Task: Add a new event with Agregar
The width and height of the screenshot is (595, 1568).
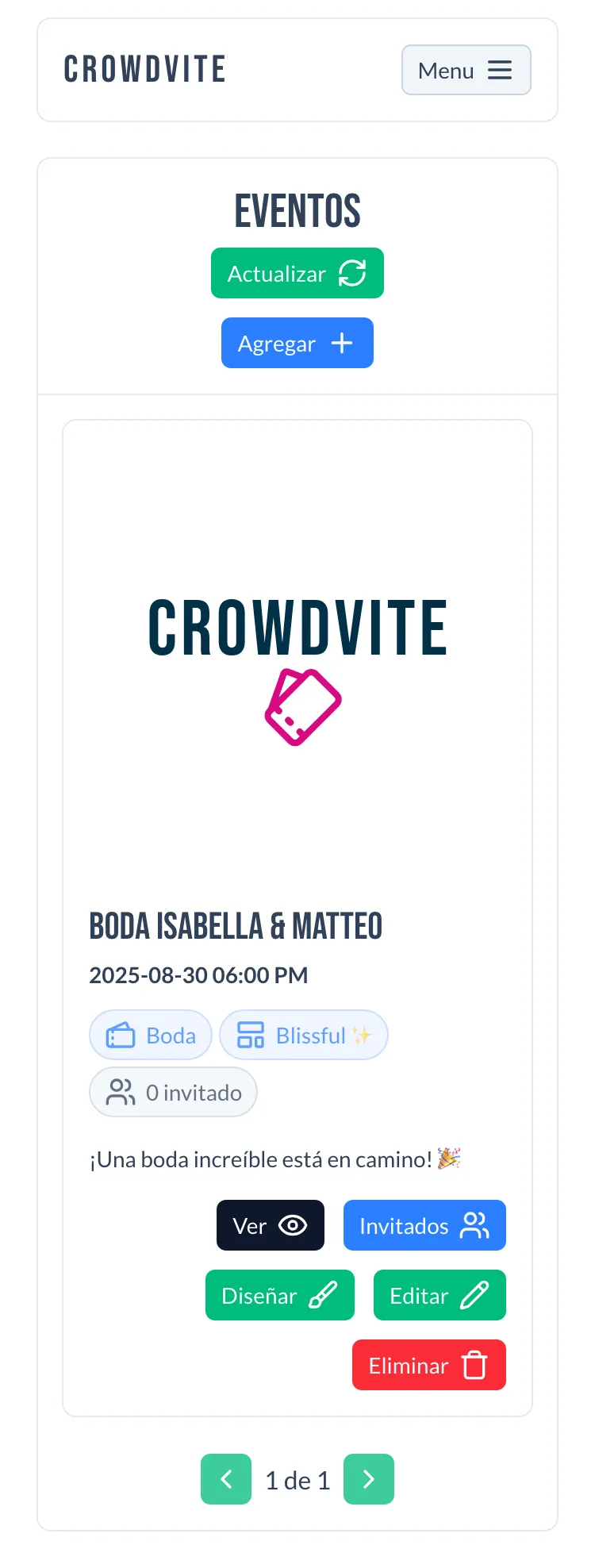Action: [297, 343]
